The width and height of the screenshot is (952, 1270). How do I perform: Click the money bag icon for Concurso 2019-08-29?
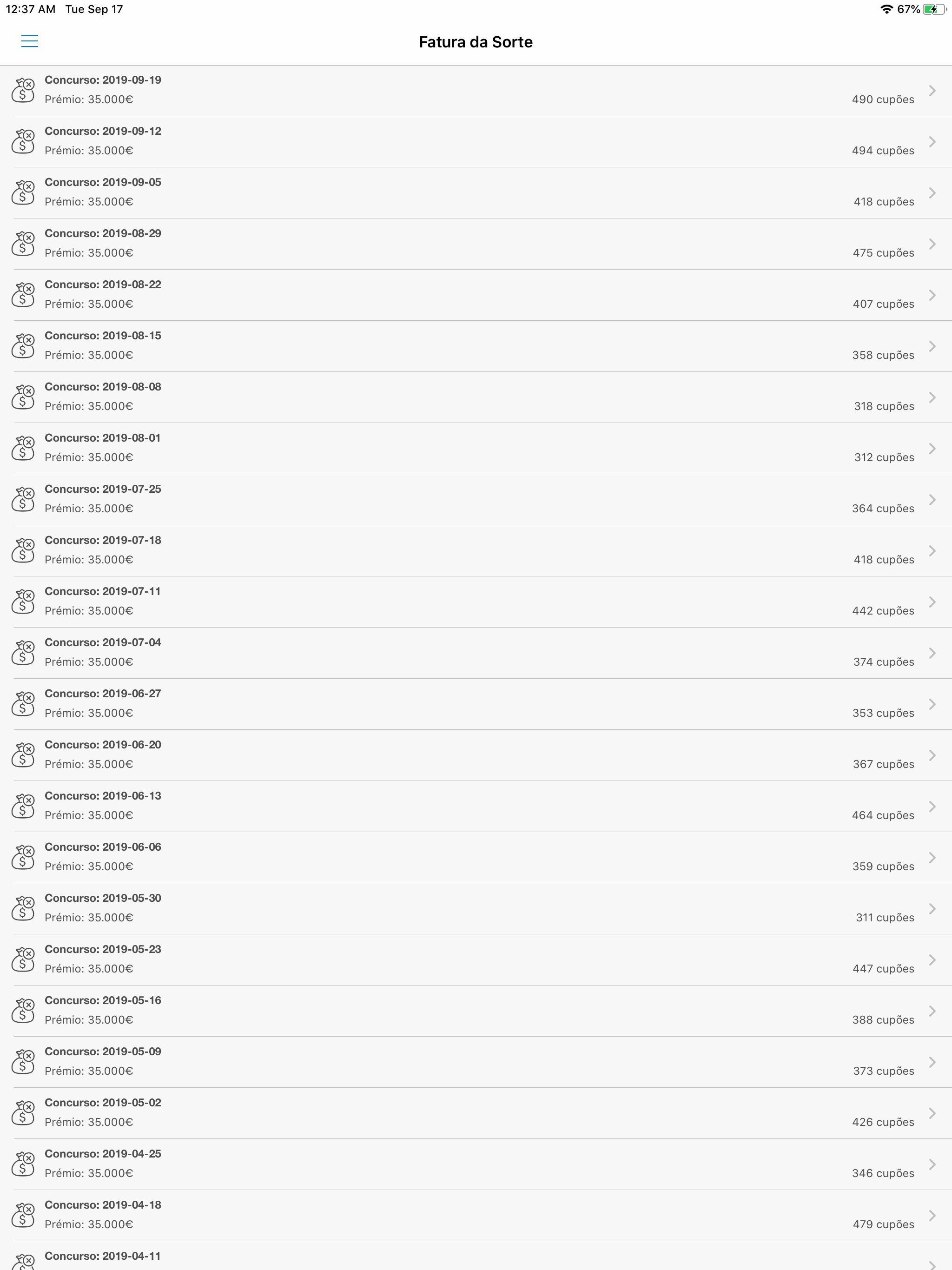coord(23,244)
